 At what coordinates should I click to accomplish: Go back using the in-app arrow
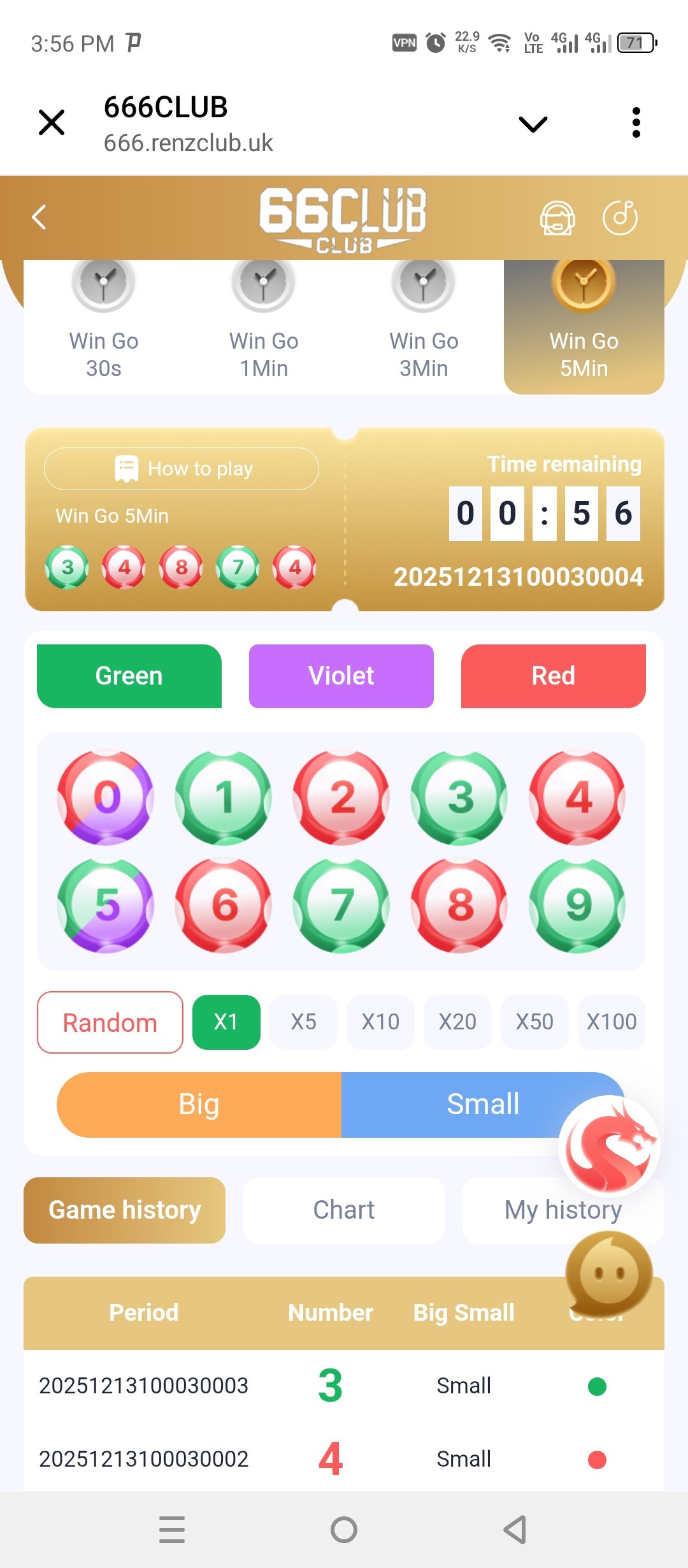(39, 217)
